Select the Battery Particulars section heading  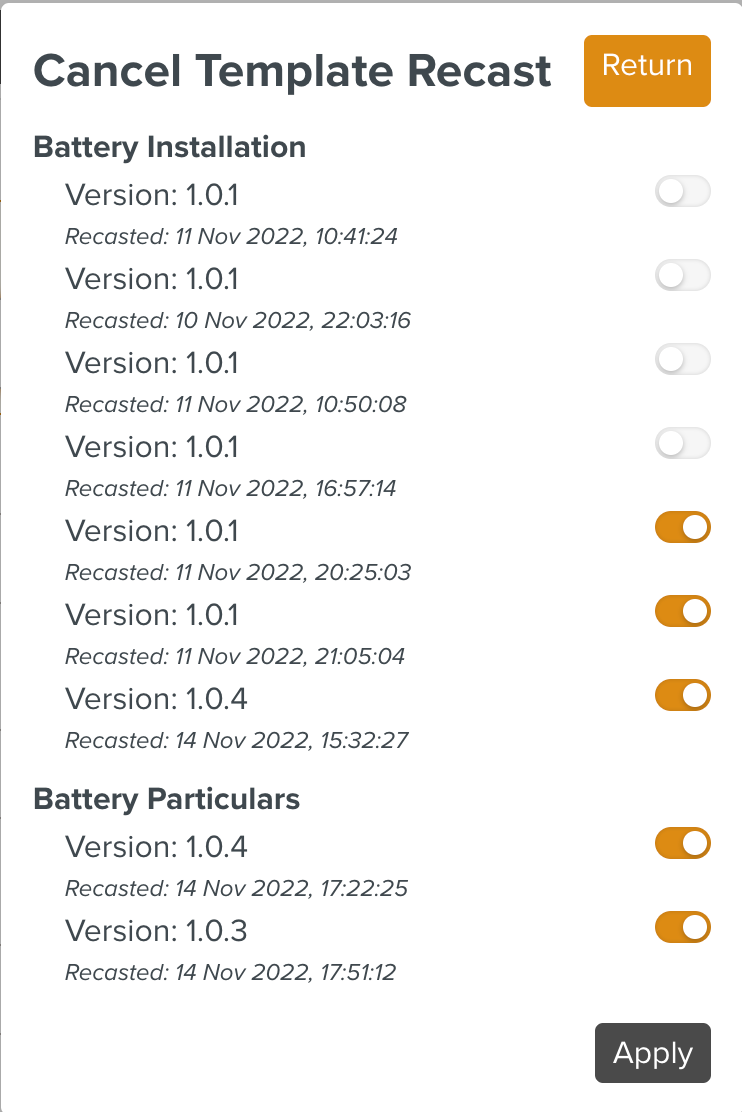point(166,799)
